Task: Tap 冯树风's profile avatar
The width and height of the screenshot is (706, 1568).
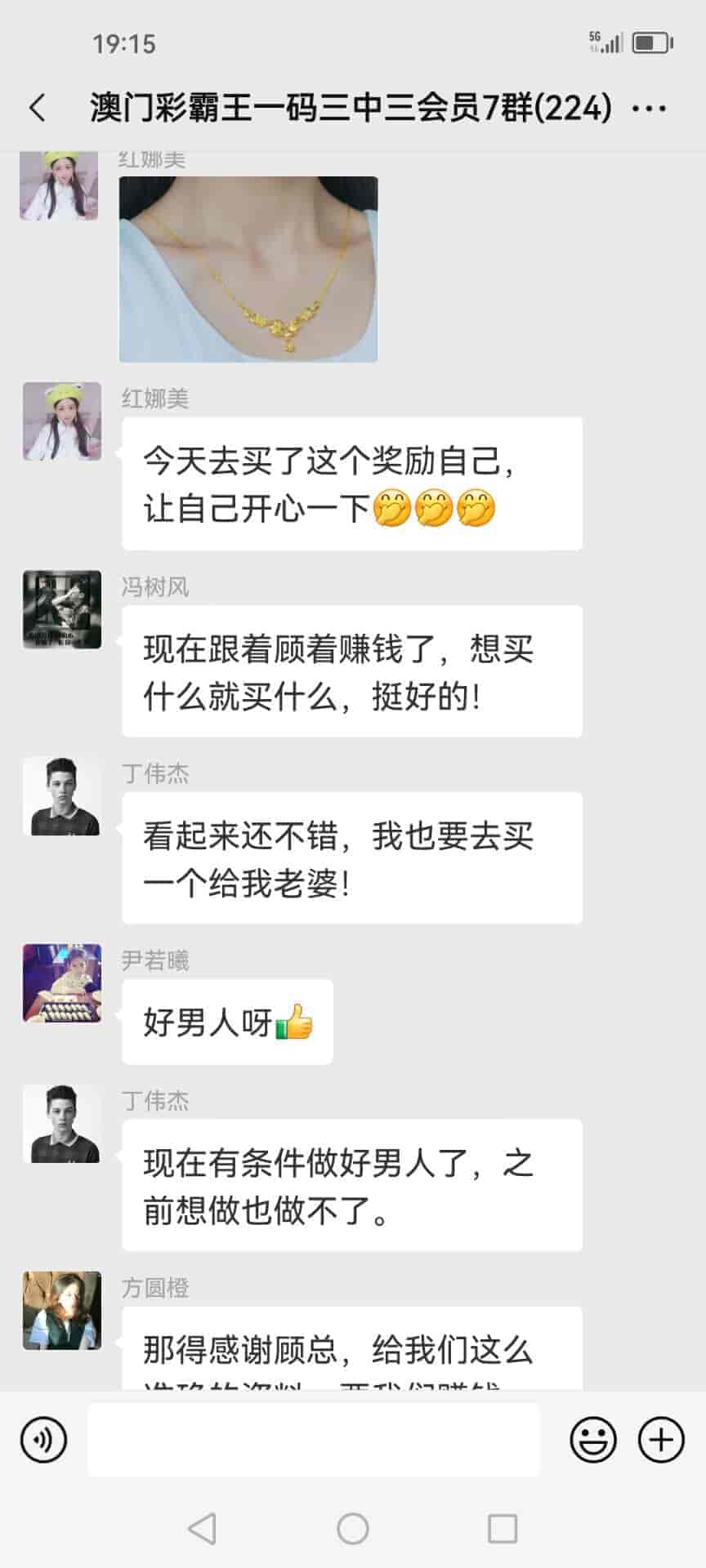Action: click(x=62, y=609)
